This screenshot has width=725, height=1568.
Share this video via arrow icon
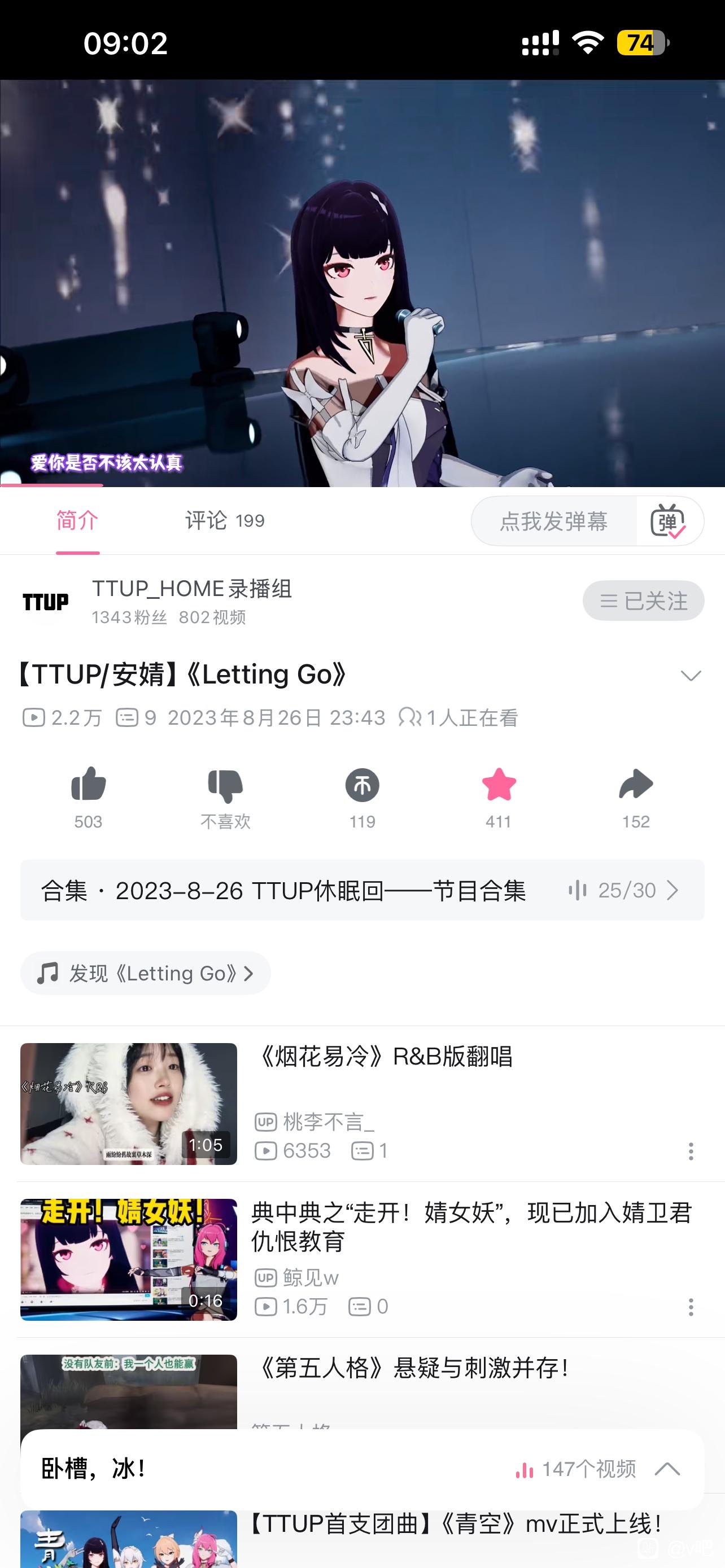[x=636, y=785]
